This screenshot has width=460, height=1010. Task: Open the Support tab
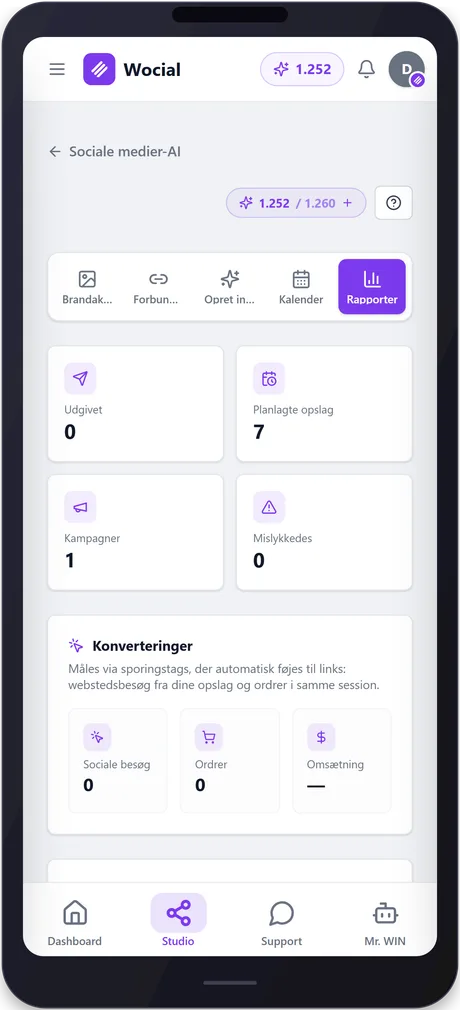pyautogui.click(x=282, y=922)
